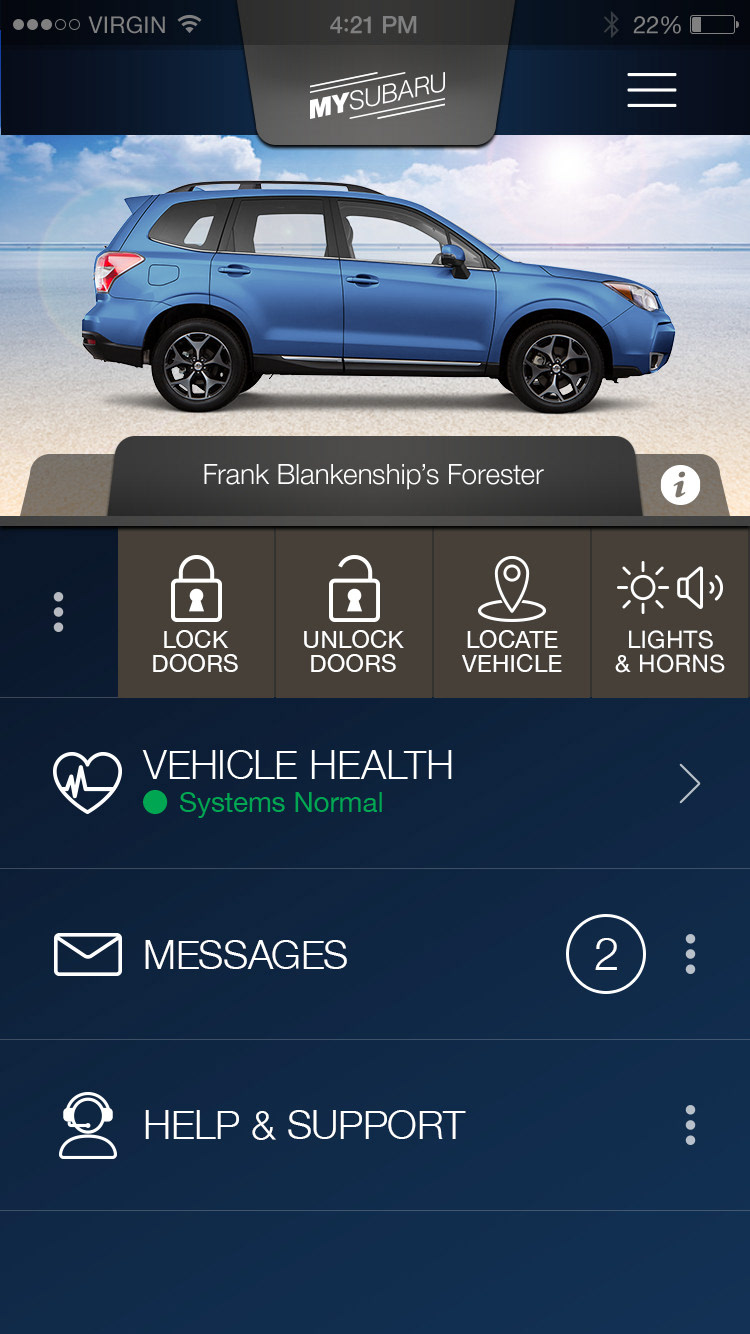This screenshot has height=1334, width=750.
Task: Open Help & Support
Action: (x=304, y=1125)
